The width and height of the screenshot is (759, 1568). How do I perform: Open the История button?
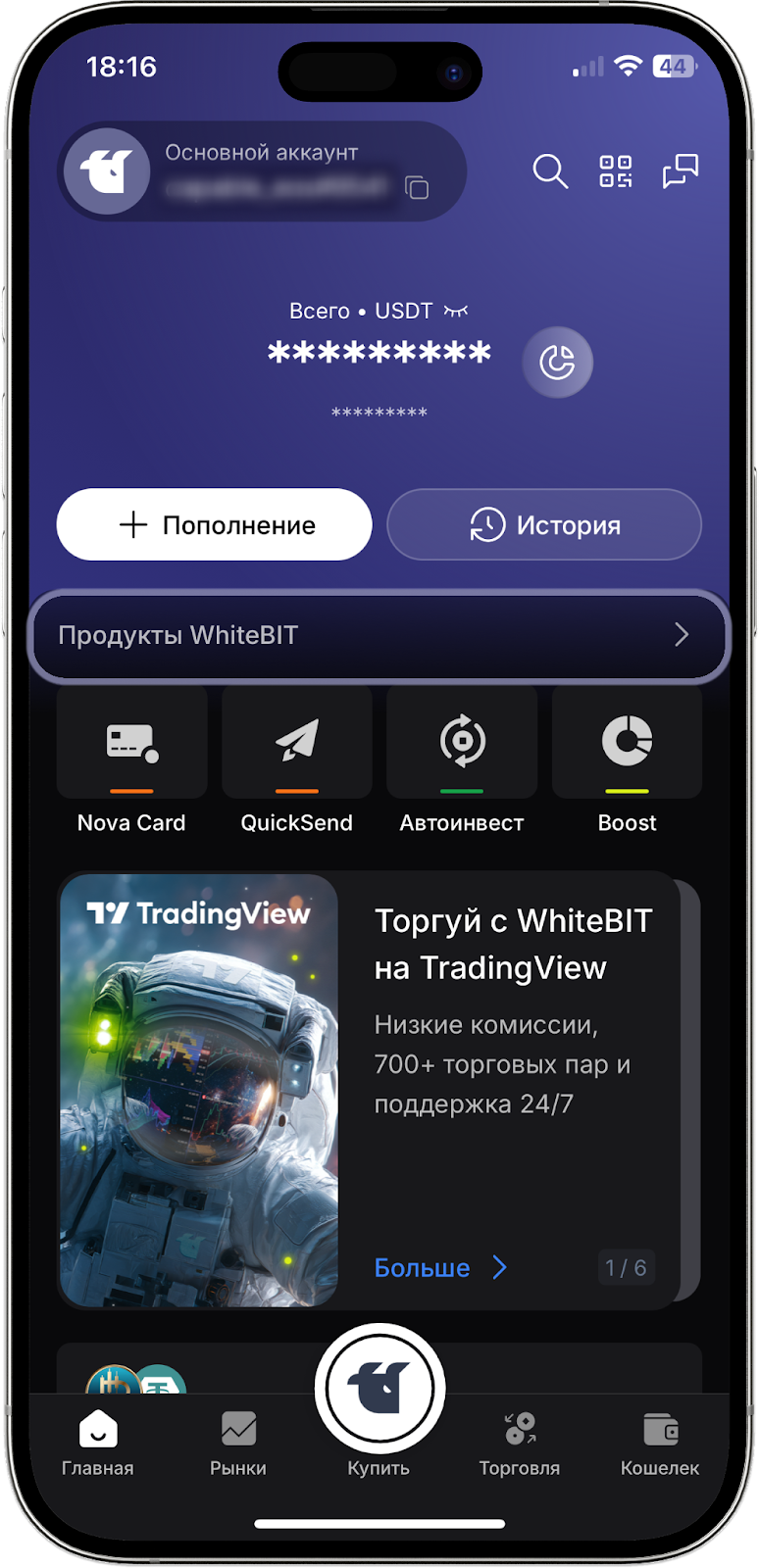544,525
